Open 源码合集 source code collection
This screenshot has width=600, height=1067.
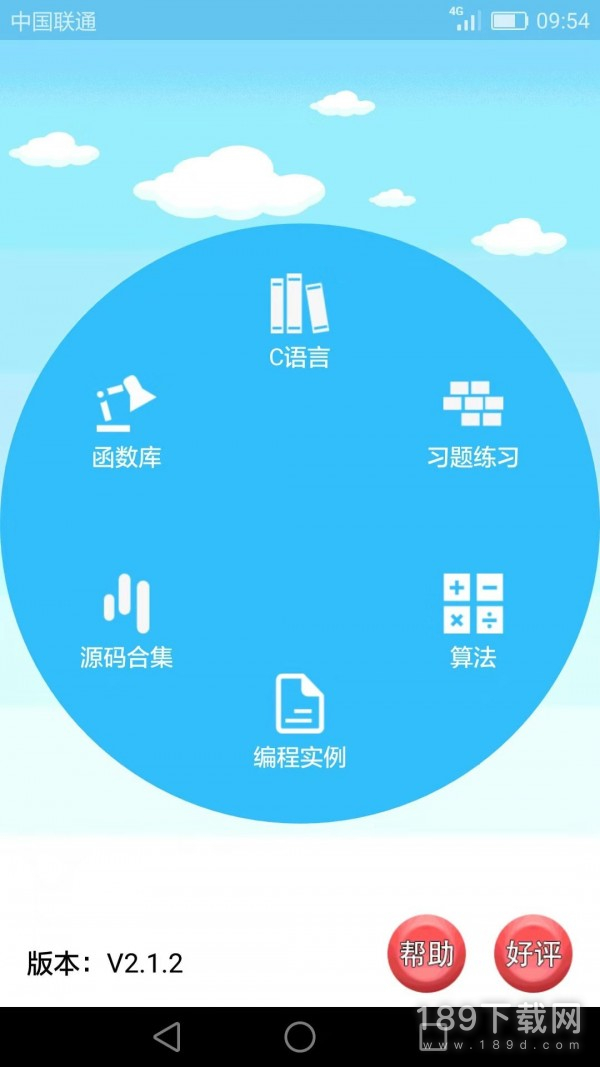(126, 622)
